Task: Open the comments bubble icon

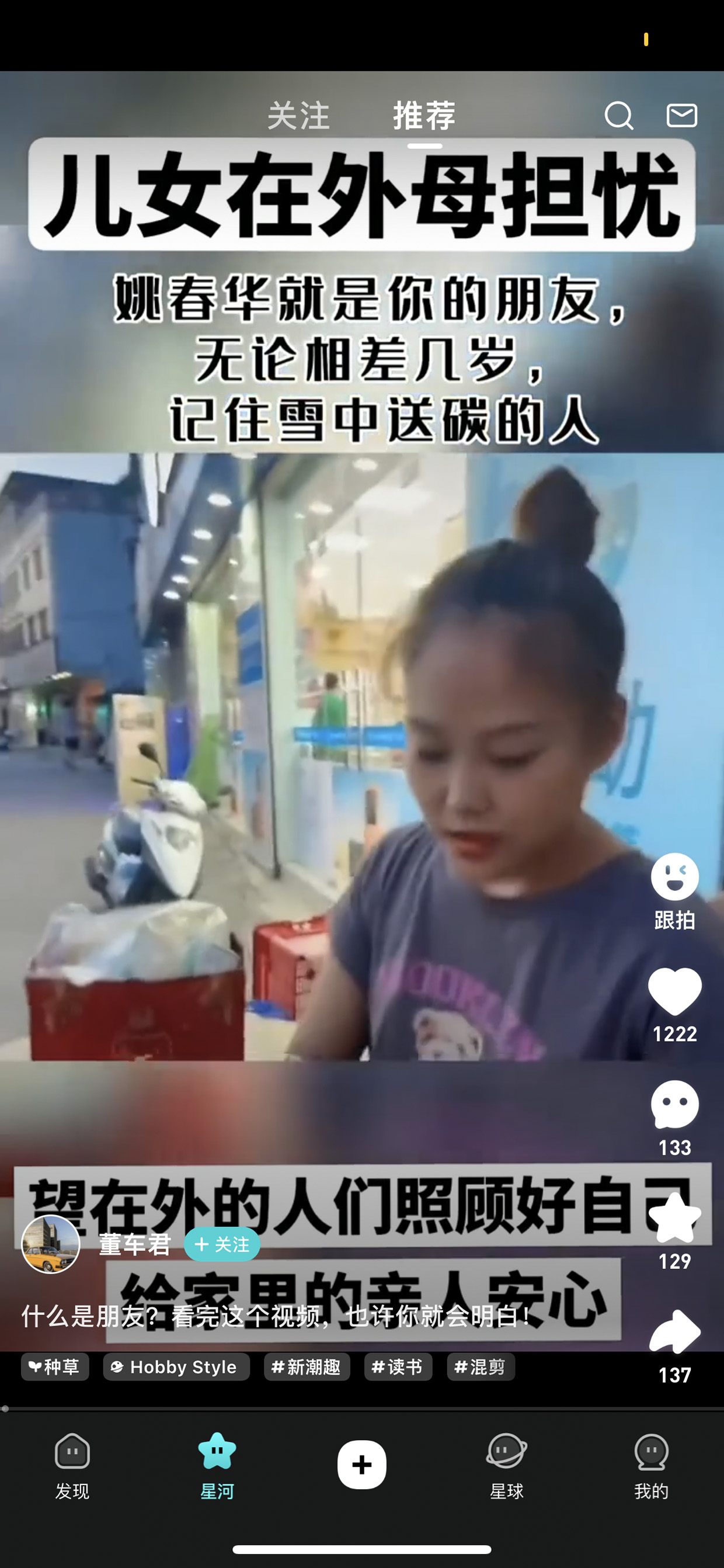Action: (675, 1104)
